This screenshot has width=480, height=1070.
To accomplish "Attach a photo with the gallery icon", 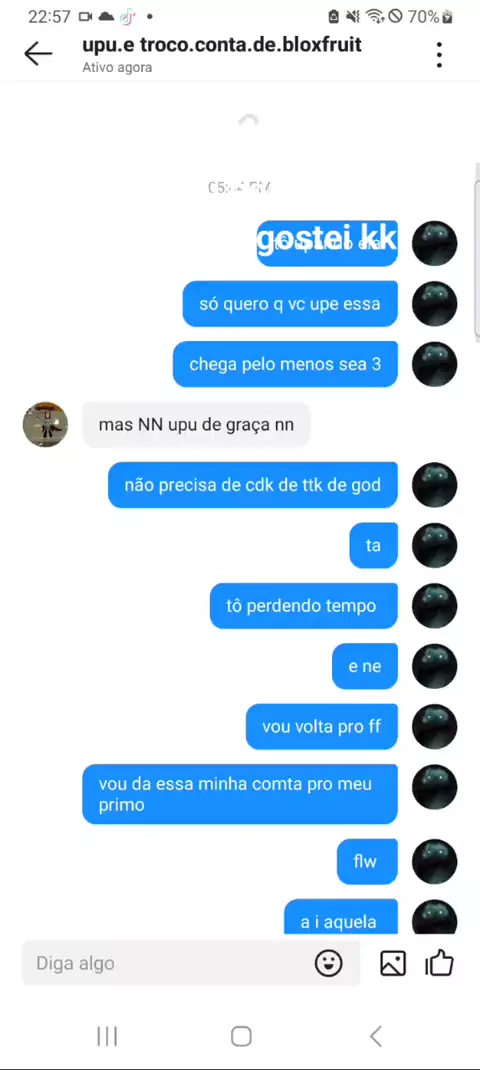I will [393, 964].
